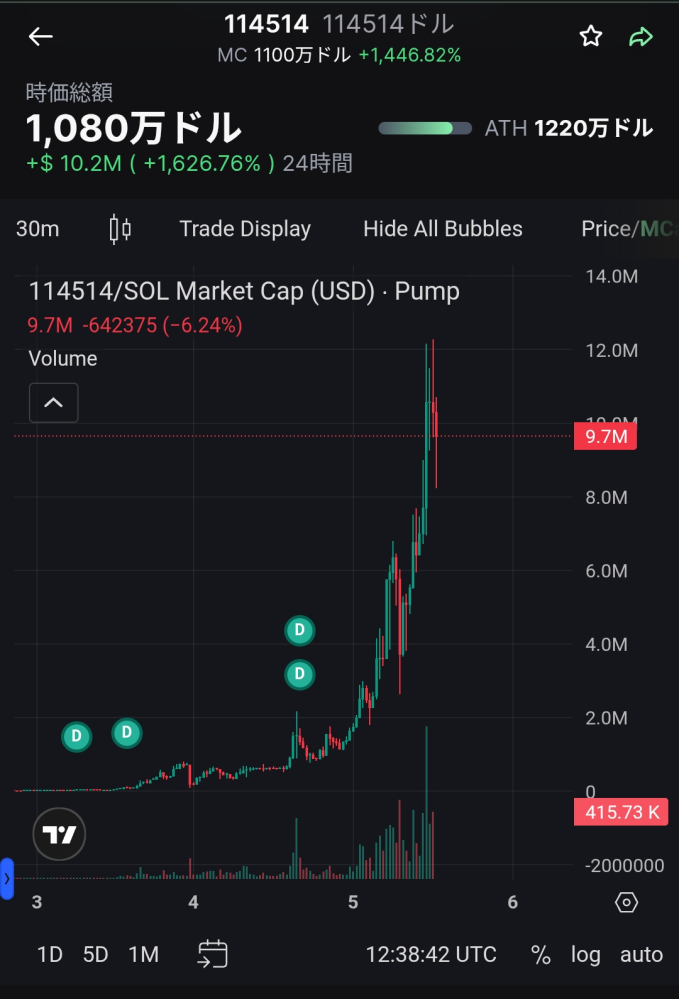Share this token chart
The height and width of the screenshot is (999, 679).
641,37
